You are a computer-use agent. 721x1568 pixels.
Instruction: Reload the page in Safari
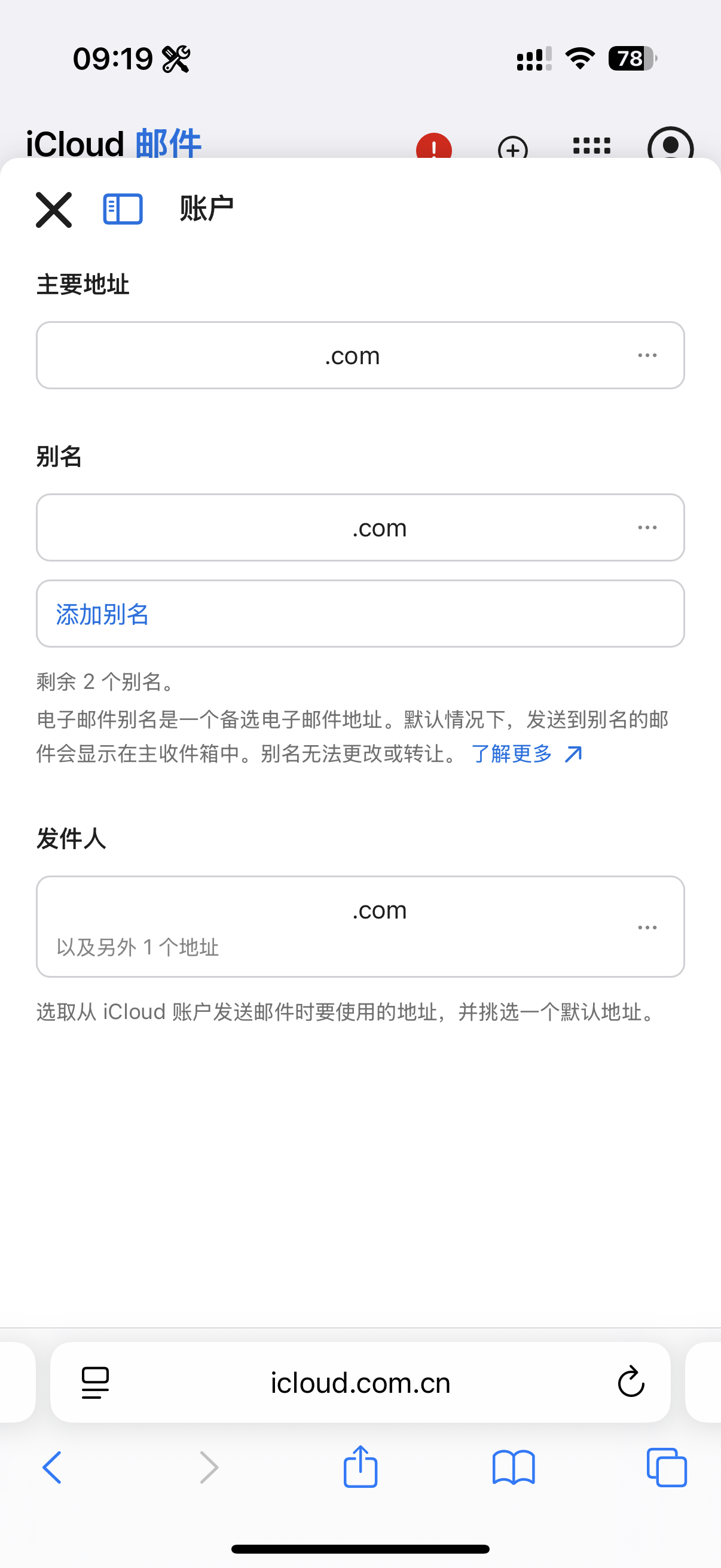(x=630, y=1383)
